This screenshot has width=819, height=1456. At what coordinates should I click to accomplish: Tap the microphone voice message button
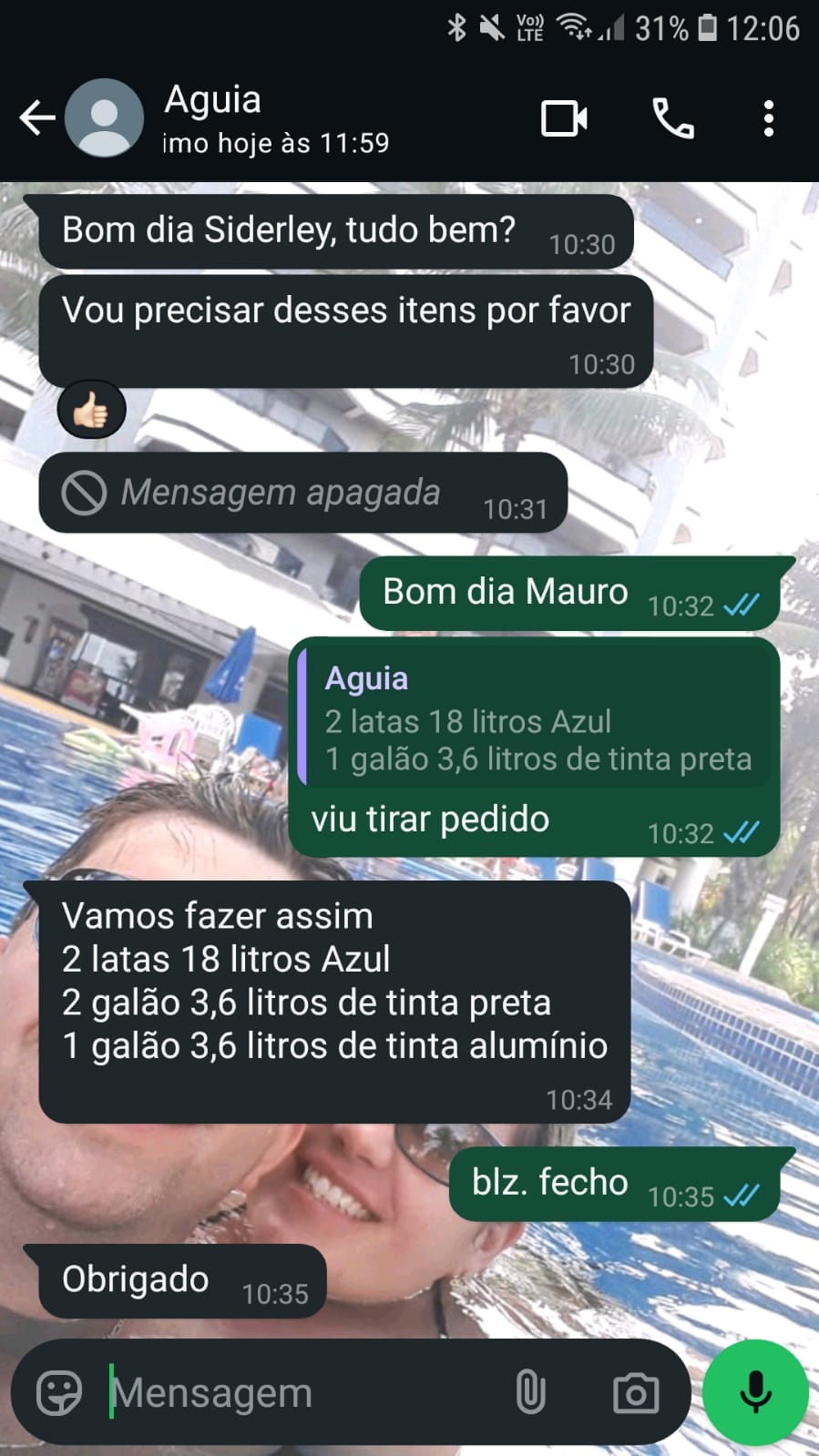[x=755, y=1392]
